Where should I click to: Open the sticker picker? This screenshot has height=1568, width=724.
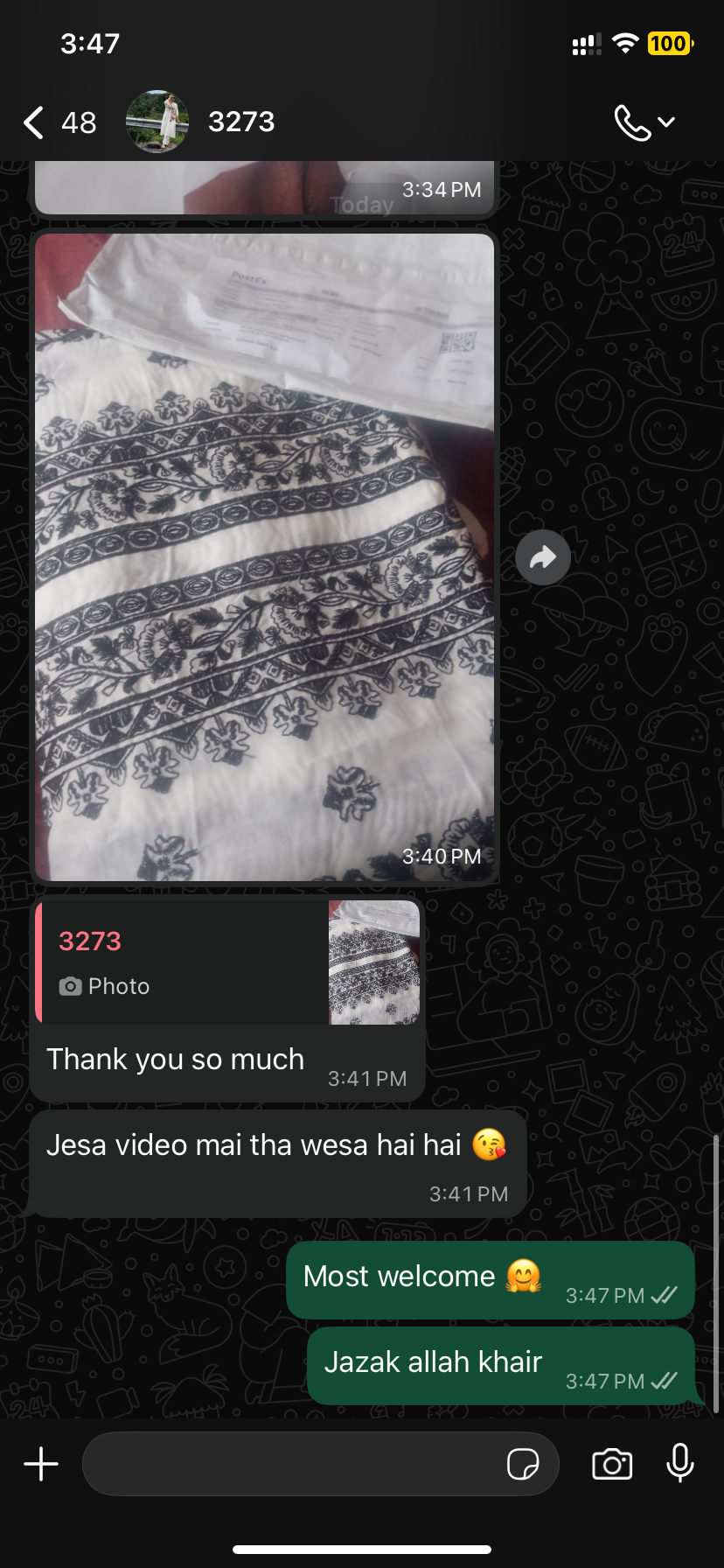tap(523, 1464)
